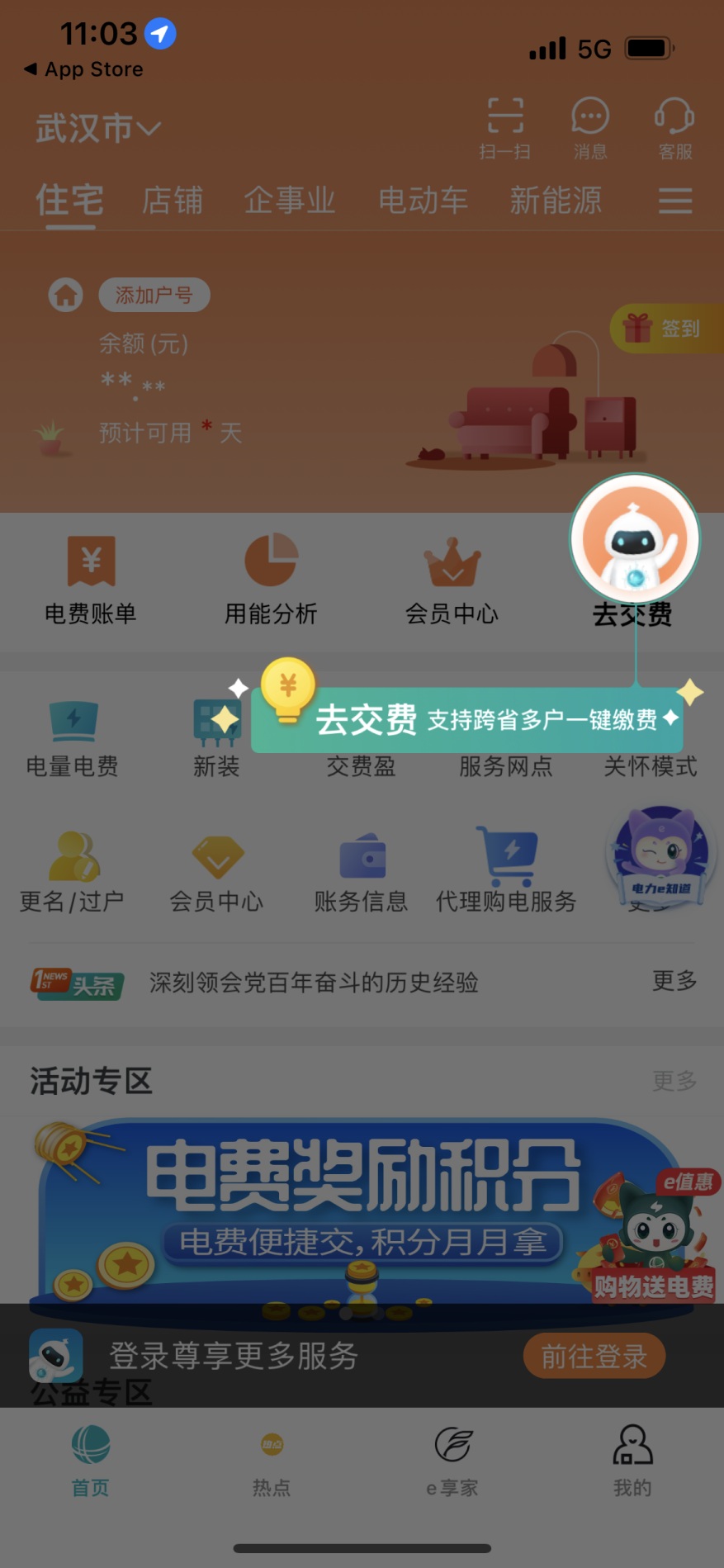This screenshot has height=1568, width=724.
Task: Switch to the 电动车 tab
Action: 423,201
